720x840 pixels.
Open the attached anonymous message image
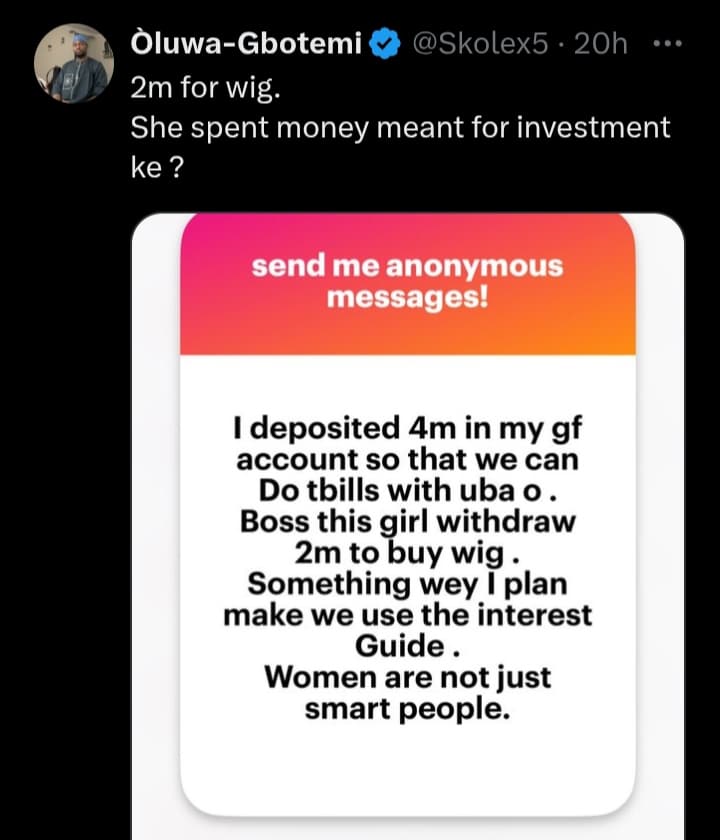coord(407,520)
